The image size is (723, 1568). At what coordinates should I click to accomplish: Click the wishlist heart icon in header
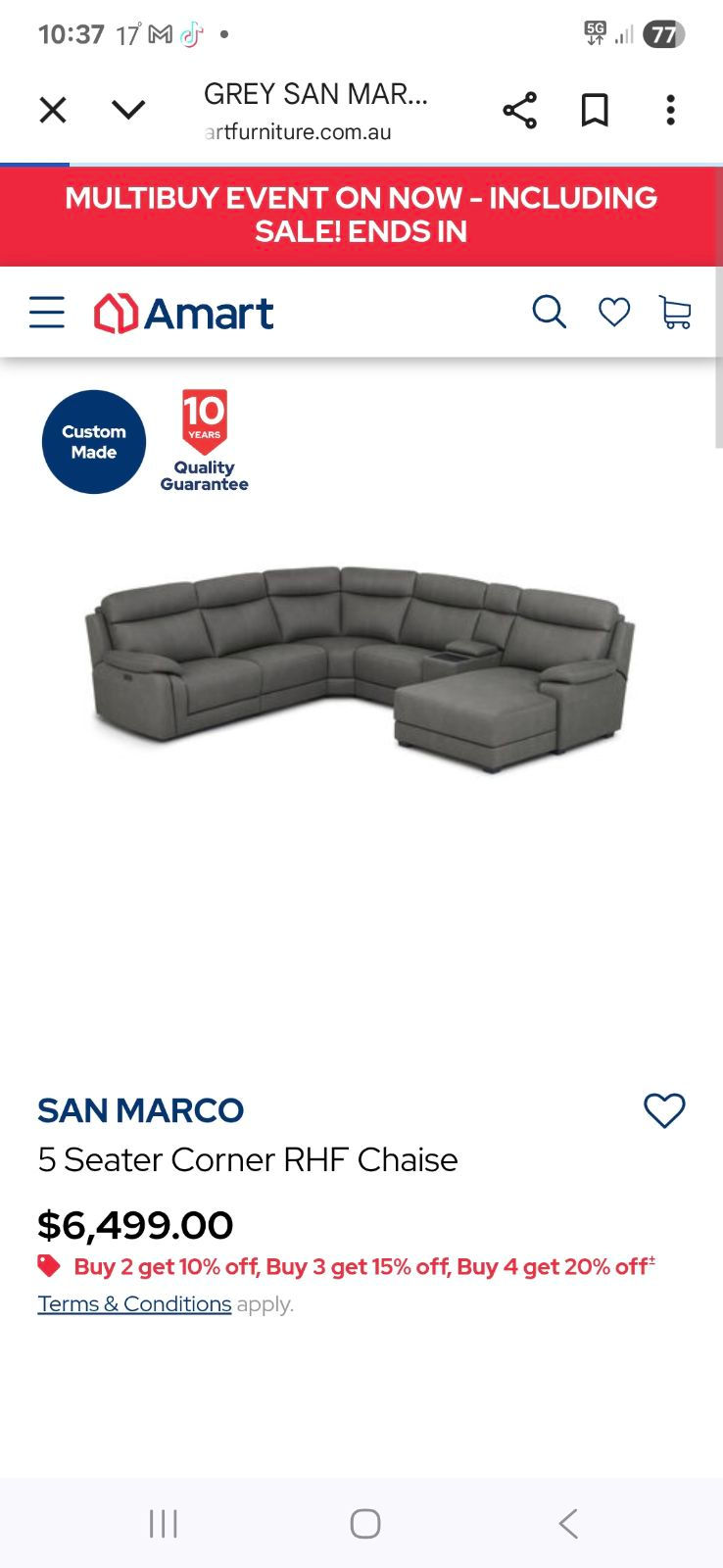coord(614,312)
